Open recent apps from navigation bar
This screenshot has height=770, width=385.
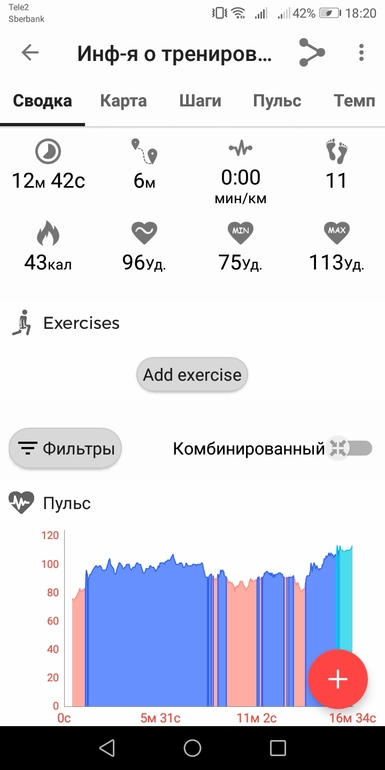[x=278, y=748]
